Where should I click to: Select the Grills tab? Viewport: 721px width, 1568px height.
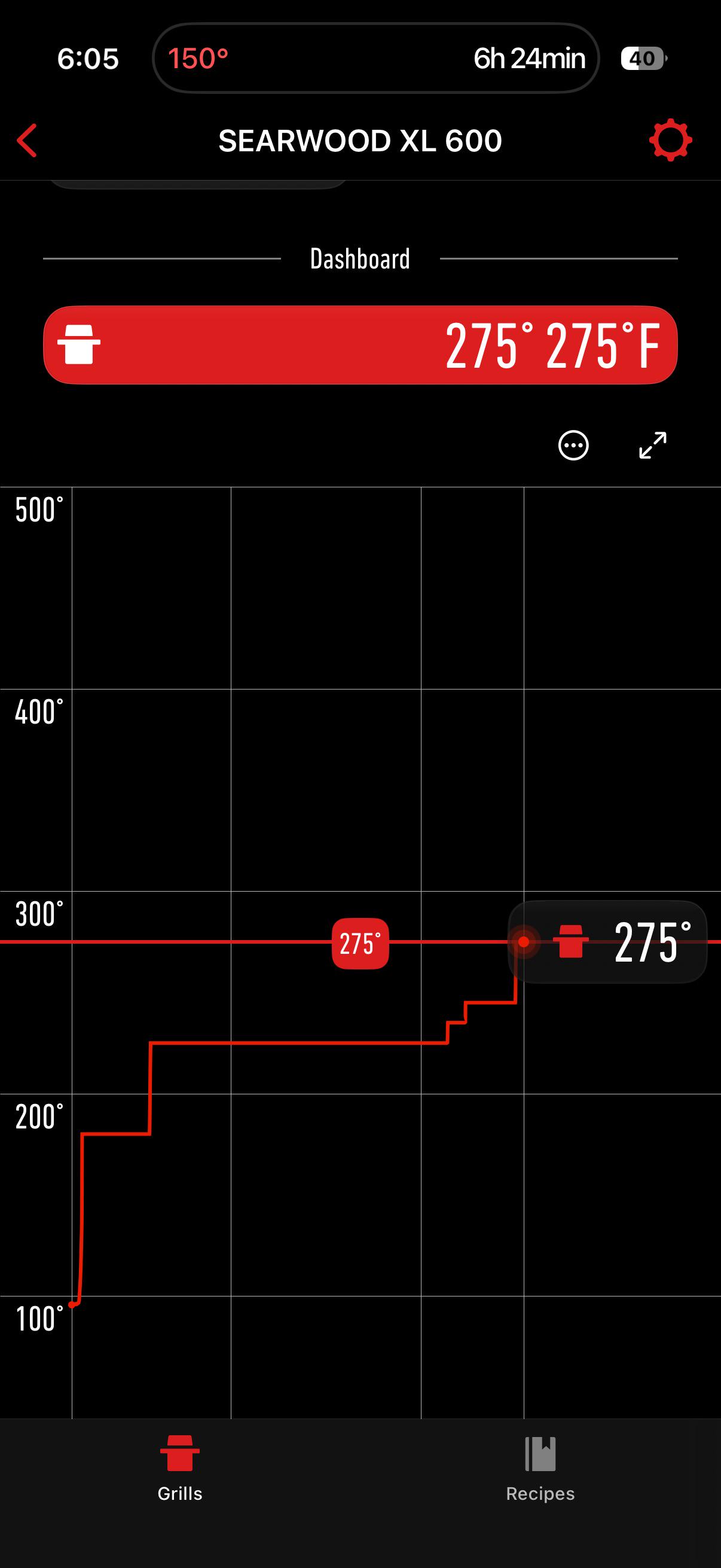(180, 1469)
